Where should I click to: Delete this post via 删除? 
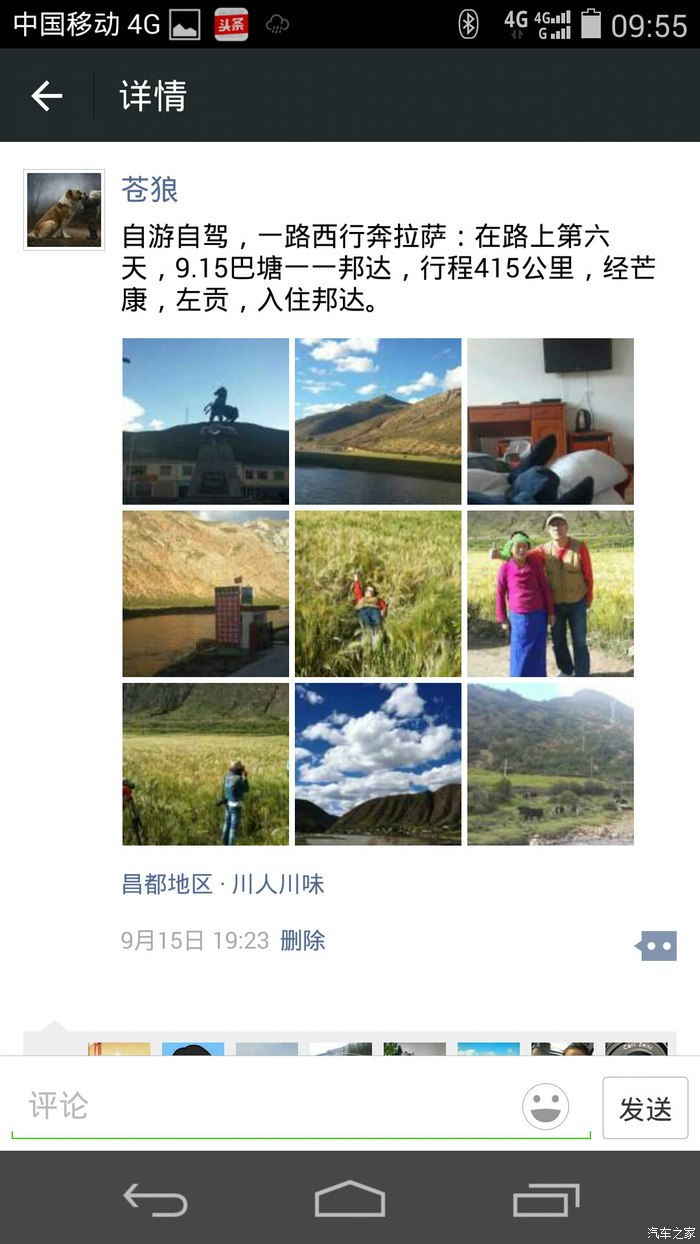303,940
